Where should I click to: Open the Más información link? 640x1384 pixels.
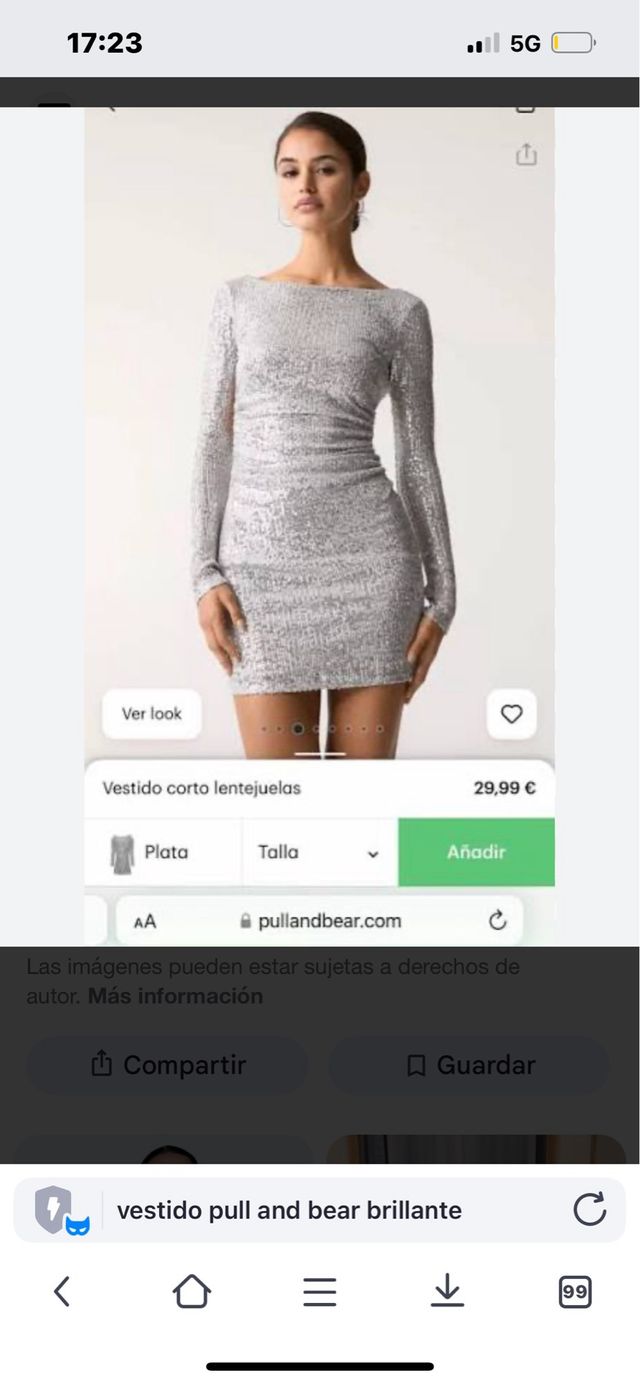pyautogui.click(x=175, y=996)
